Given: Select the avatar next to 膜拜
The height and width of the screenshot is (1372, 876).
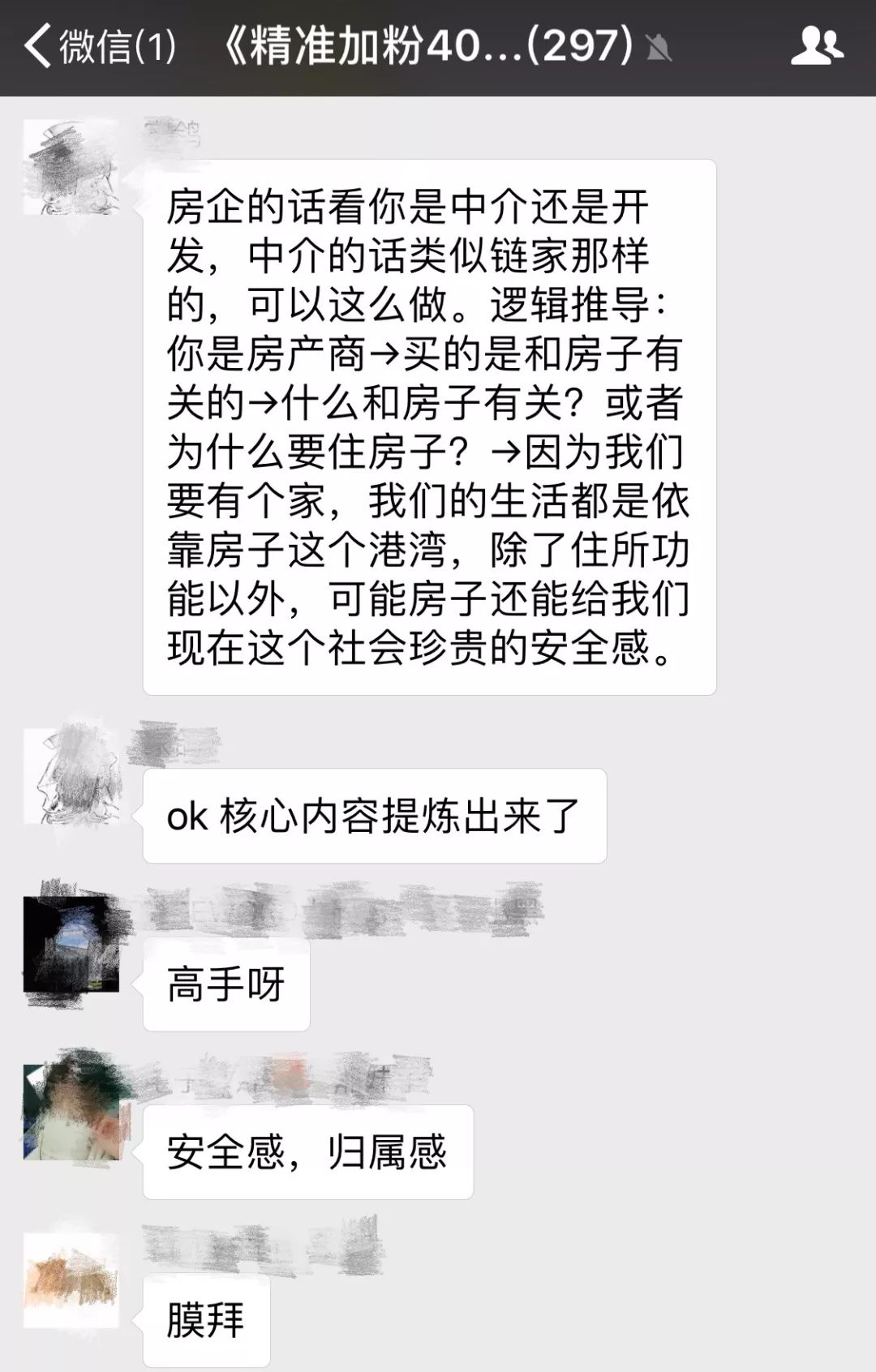Looking at the screenshot, I should pos(71,1280).
